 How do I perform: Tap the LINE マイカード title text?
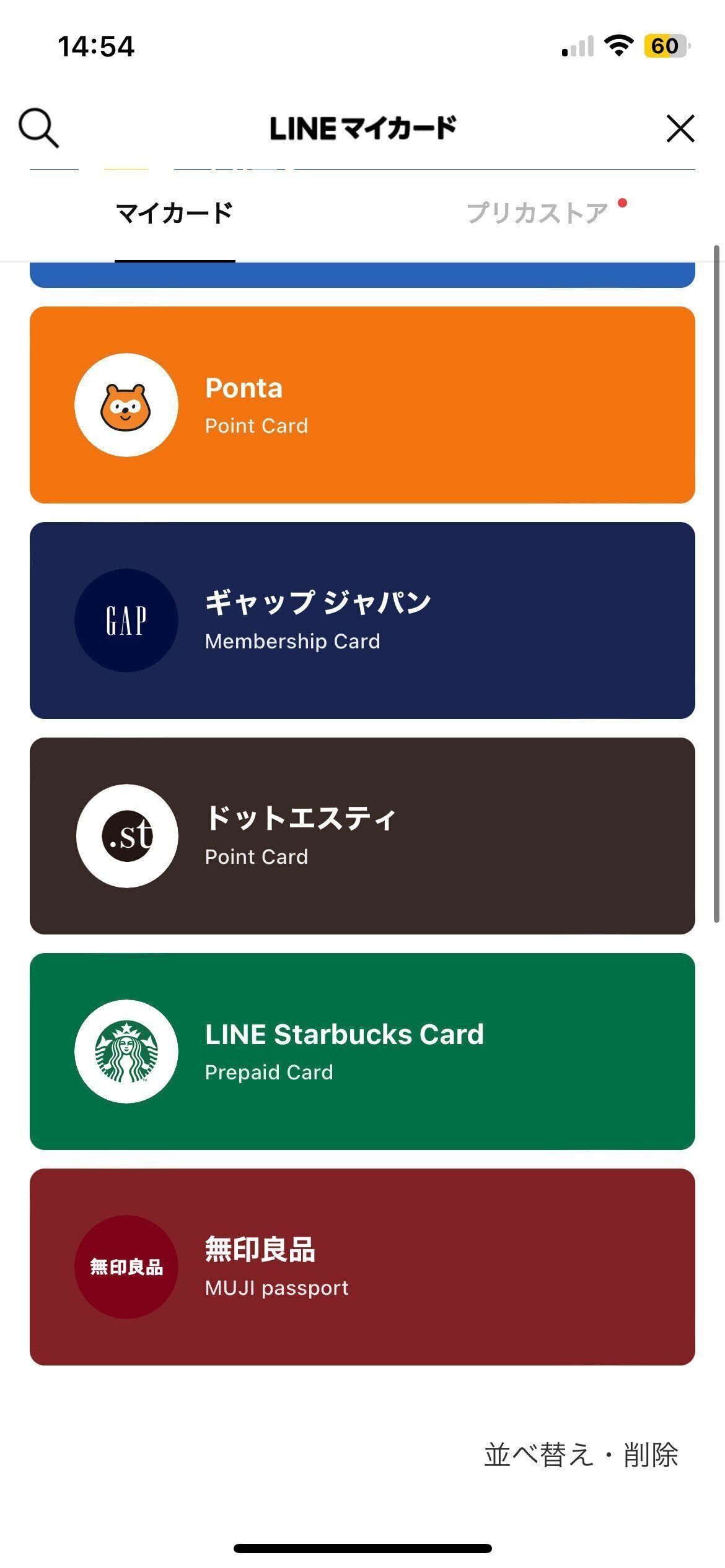pos(362,129)
